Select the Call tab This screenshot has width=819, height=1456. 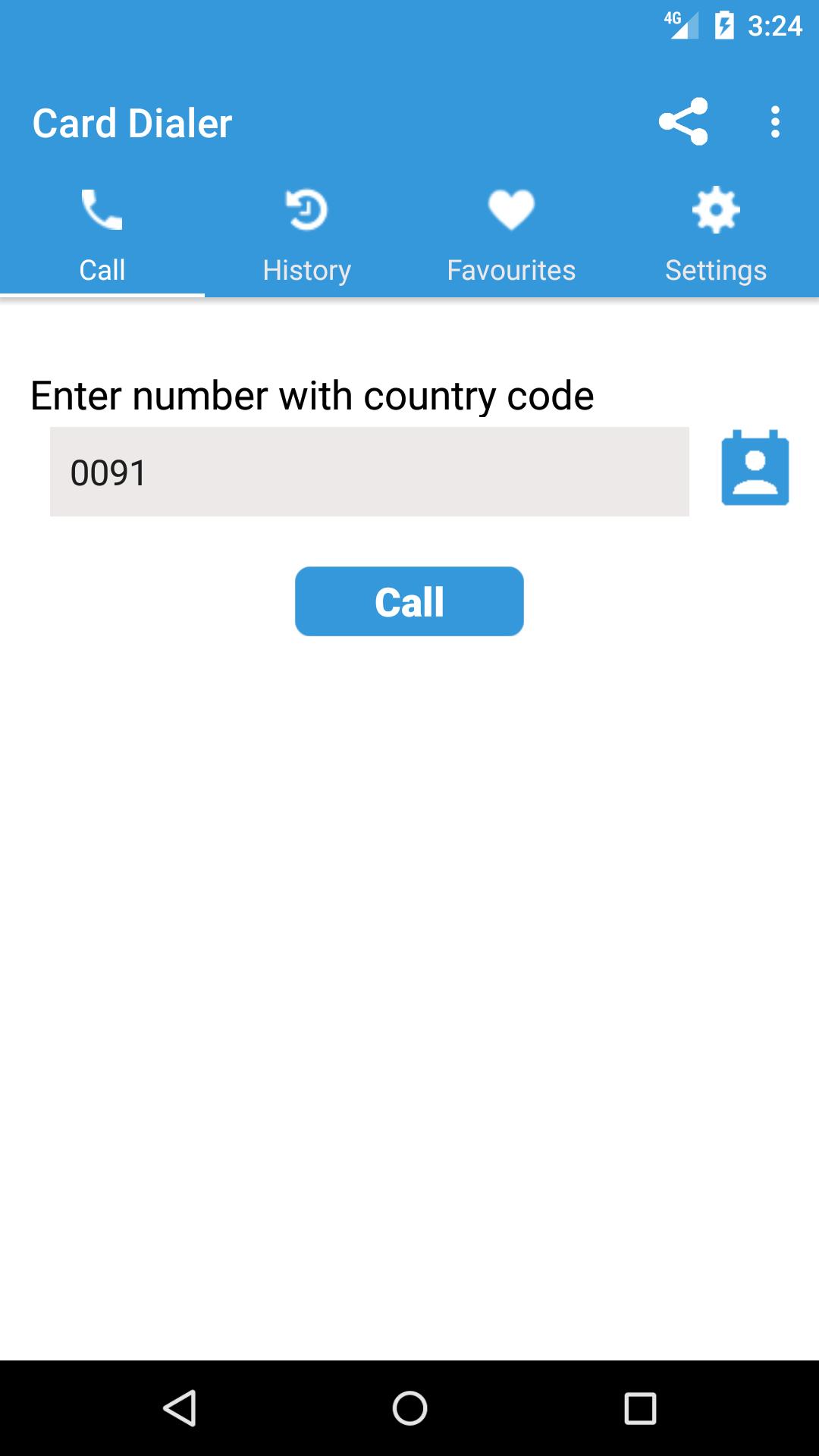(x=102, y=235)
